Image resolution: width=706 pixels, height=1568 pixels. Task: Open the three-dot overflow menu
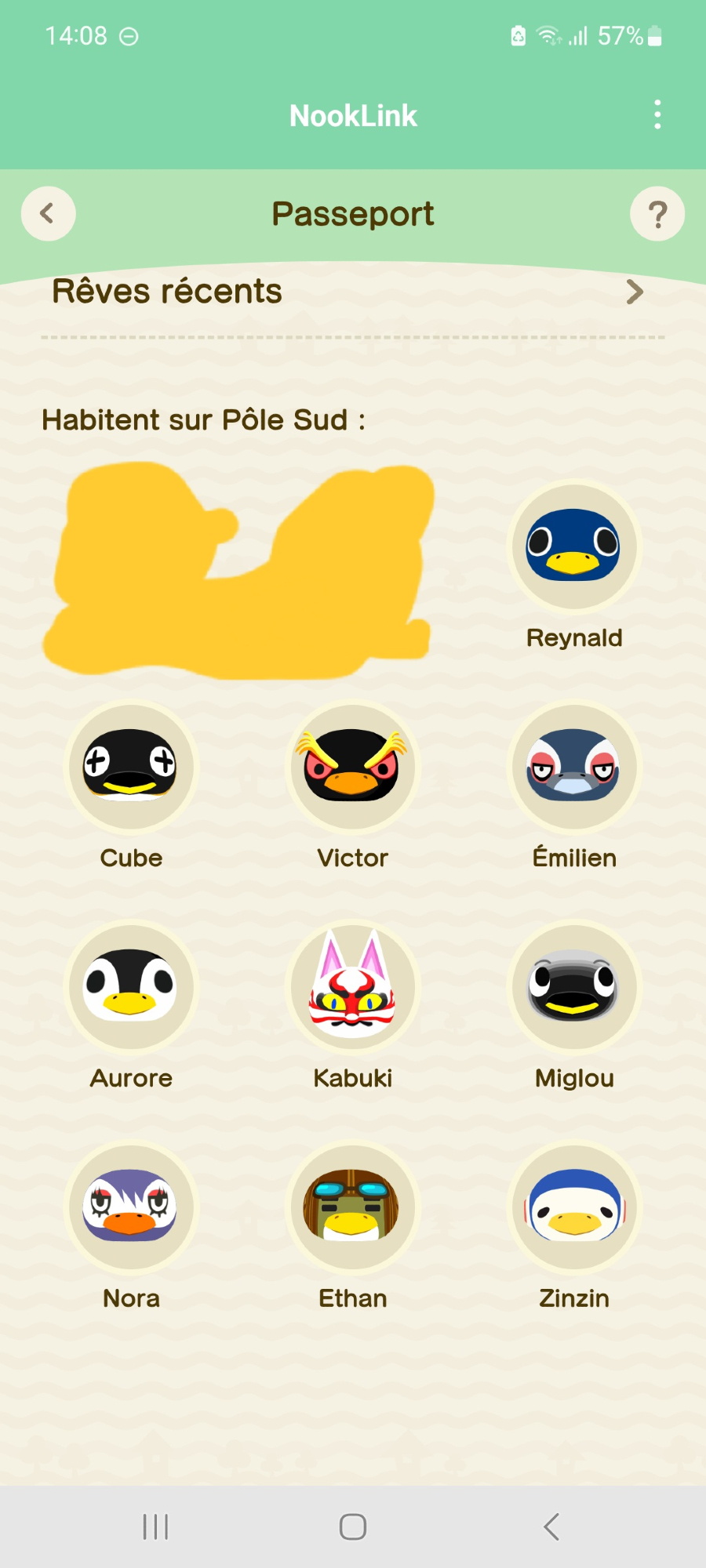pyautogui.click(x=657, y=115)
